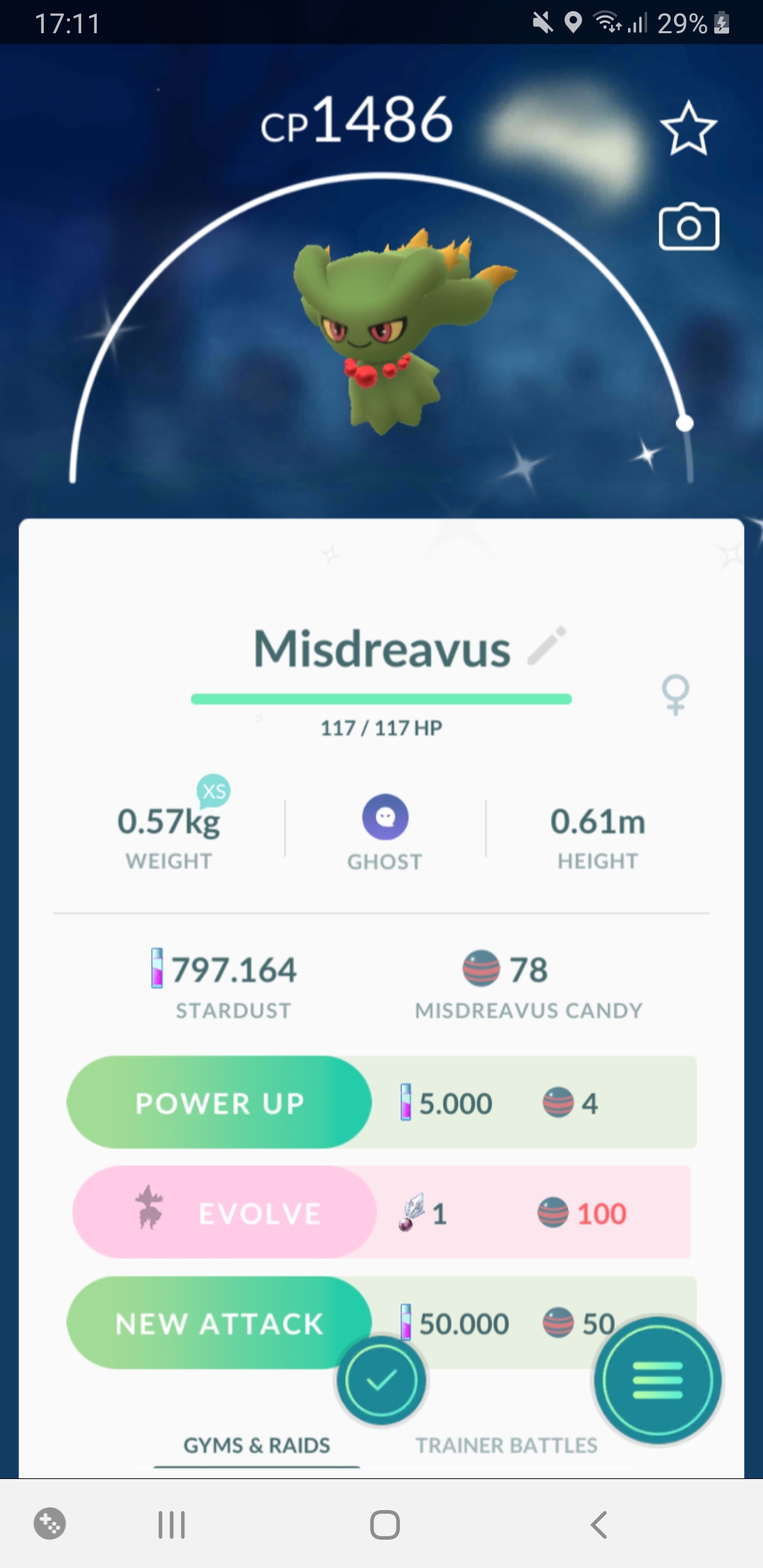Open the green hamburger menu button

[658, 1380]
